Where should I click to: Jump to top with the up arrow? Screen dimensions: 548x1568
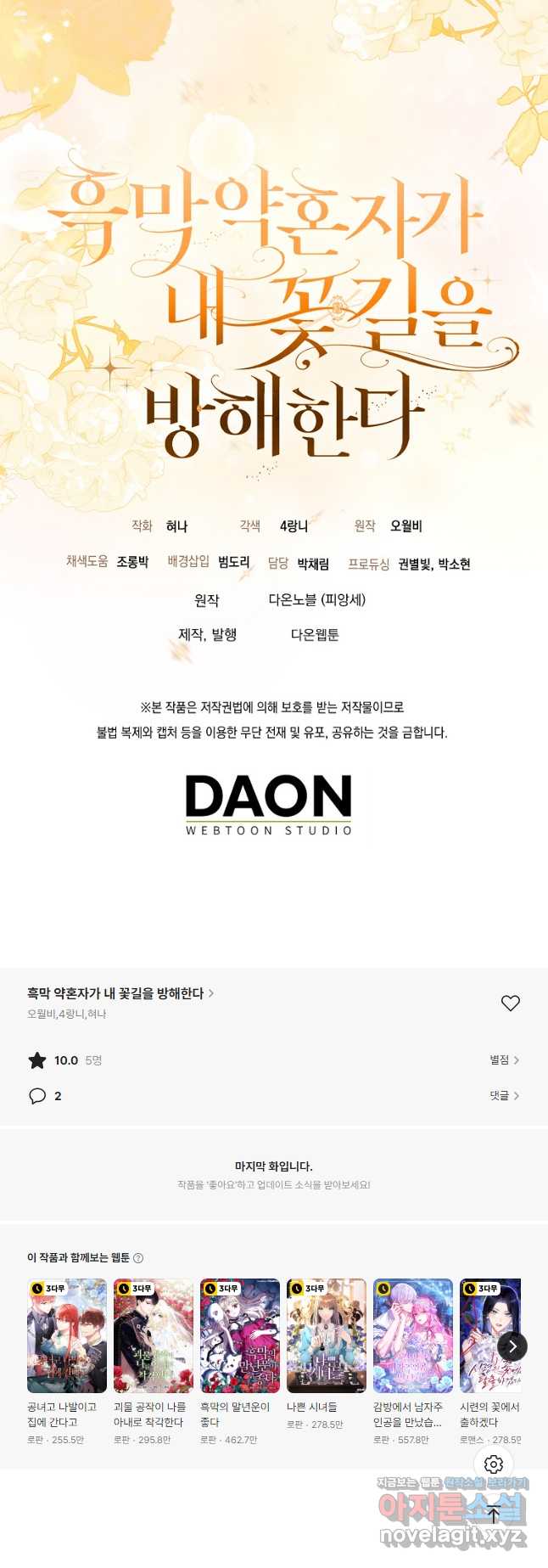(494, 1515)
